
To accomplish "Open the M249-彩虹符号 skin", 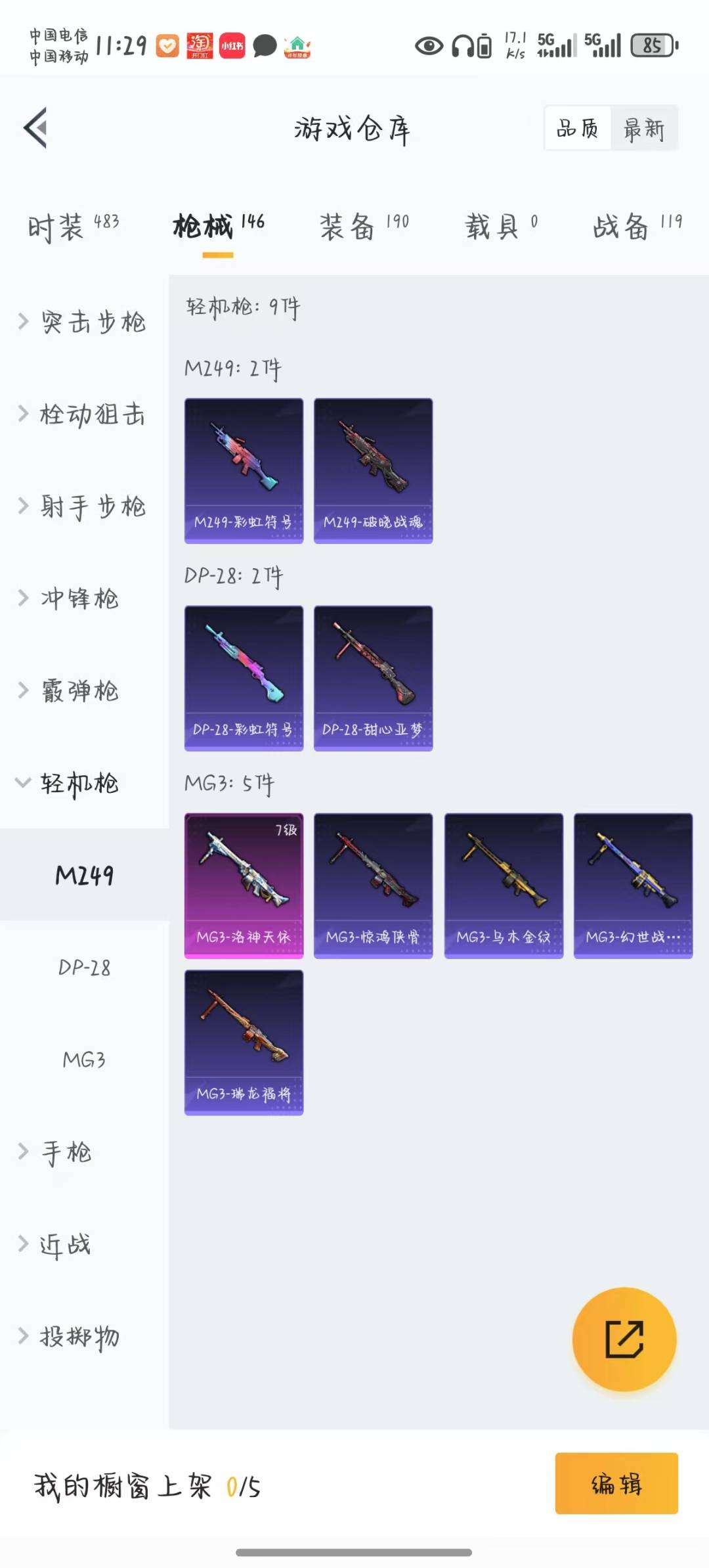I will pyautogui.click(x=244, y=470).
